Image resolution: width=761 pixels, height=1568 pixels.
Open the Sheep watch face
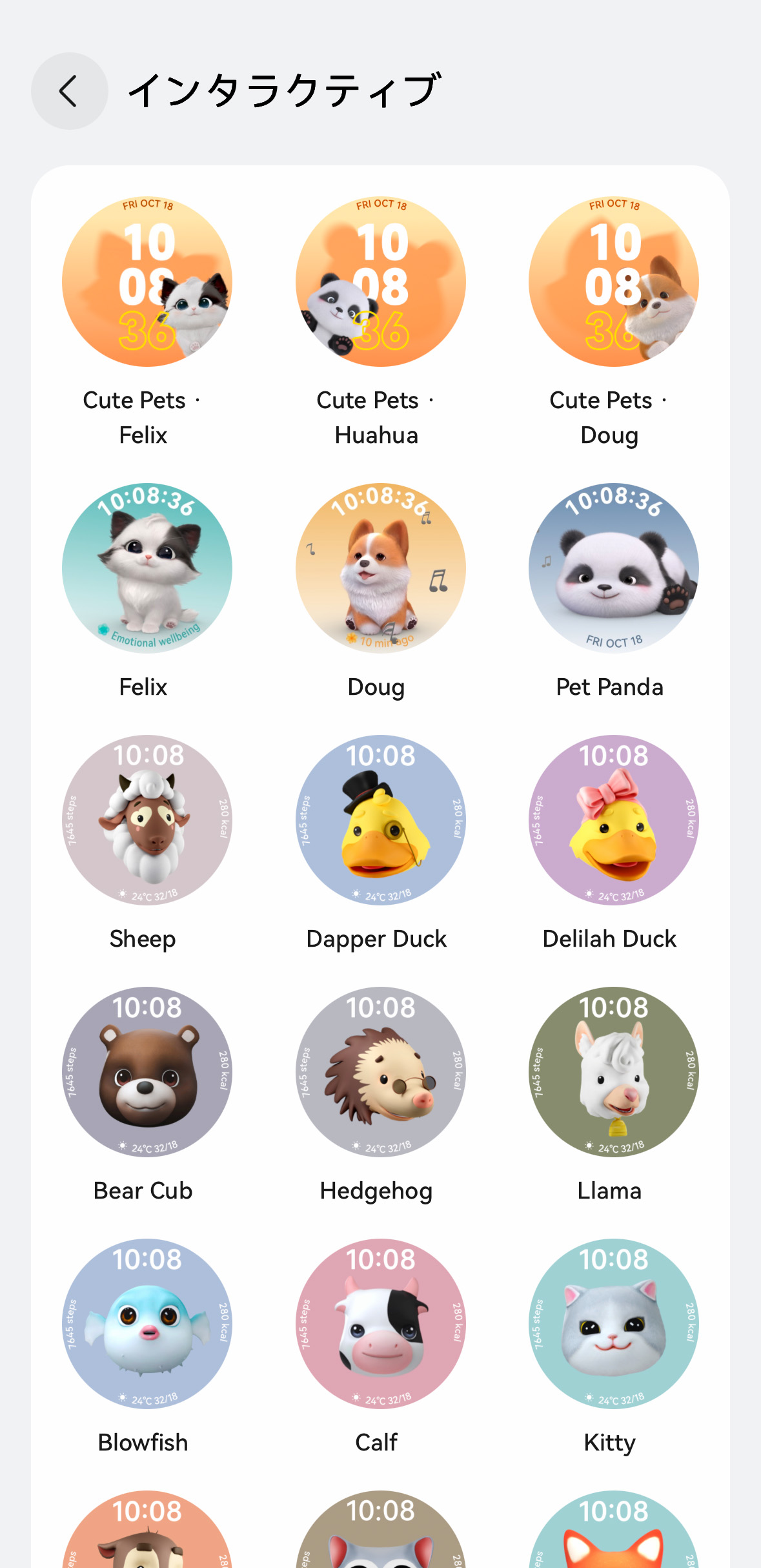click(x=147, y=820)
